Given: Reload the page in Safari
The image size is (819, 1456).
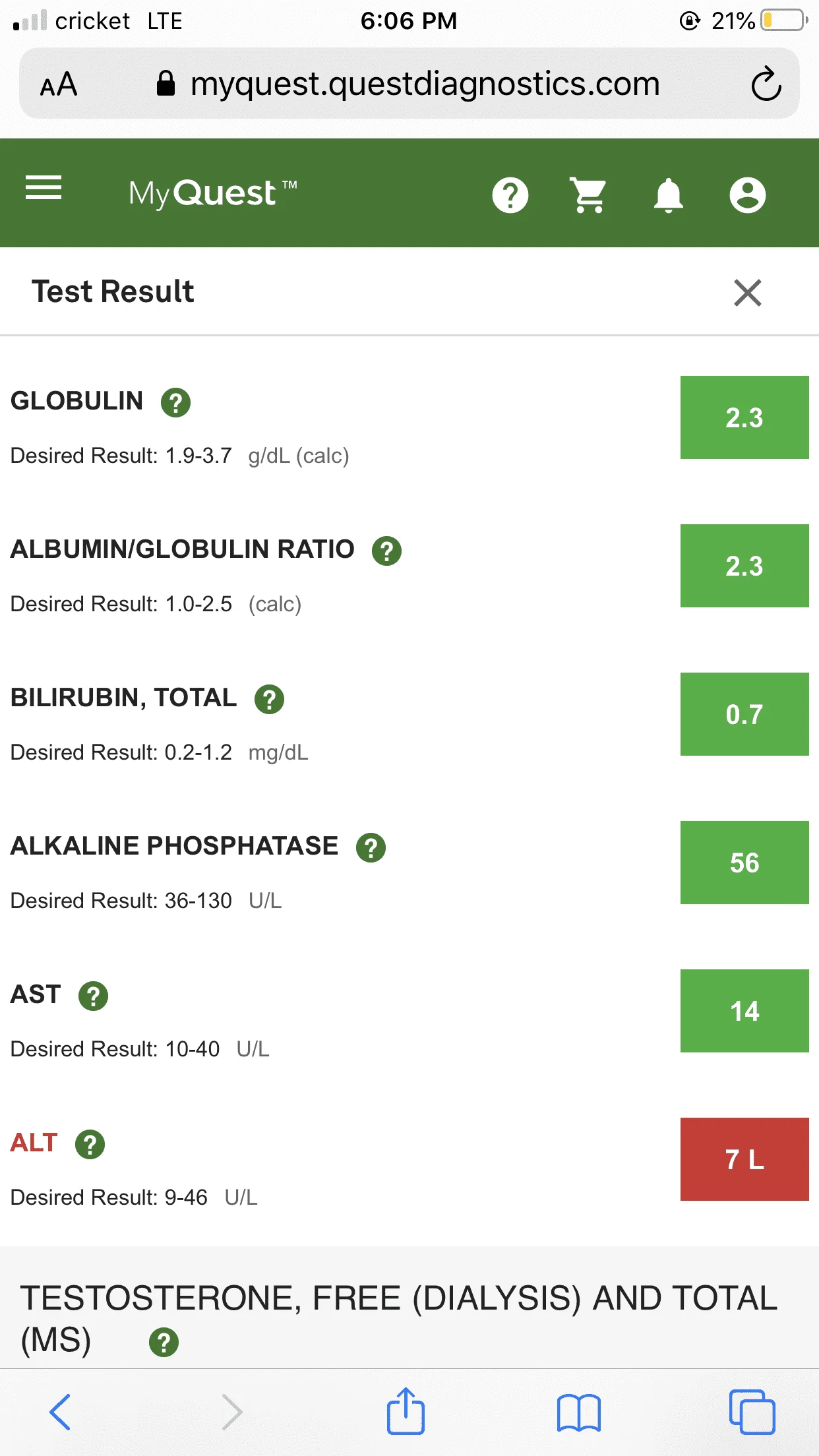Looking at the screenshot, I should click(x=766, y=84).
